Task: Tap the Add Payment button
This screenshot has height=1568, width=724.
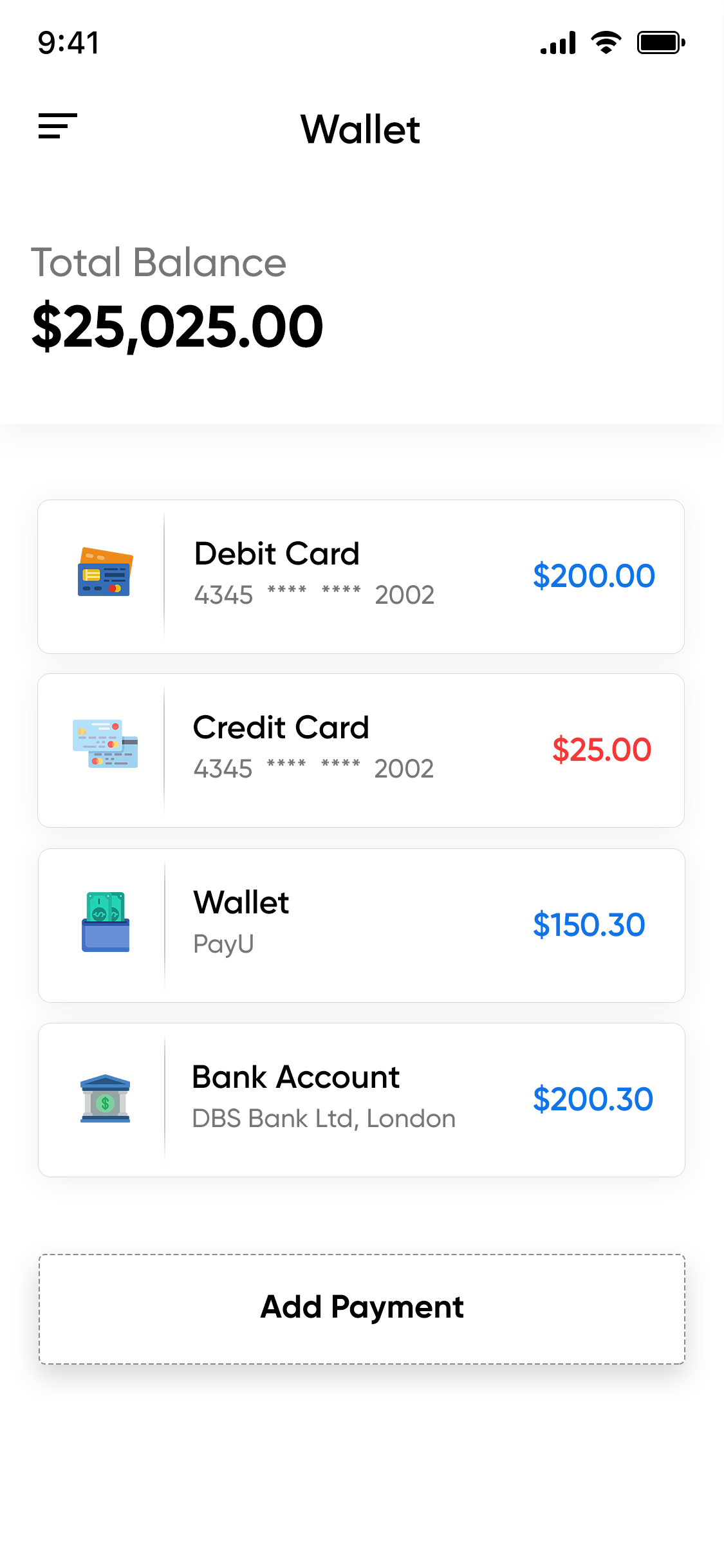Action: point(362,1309)
